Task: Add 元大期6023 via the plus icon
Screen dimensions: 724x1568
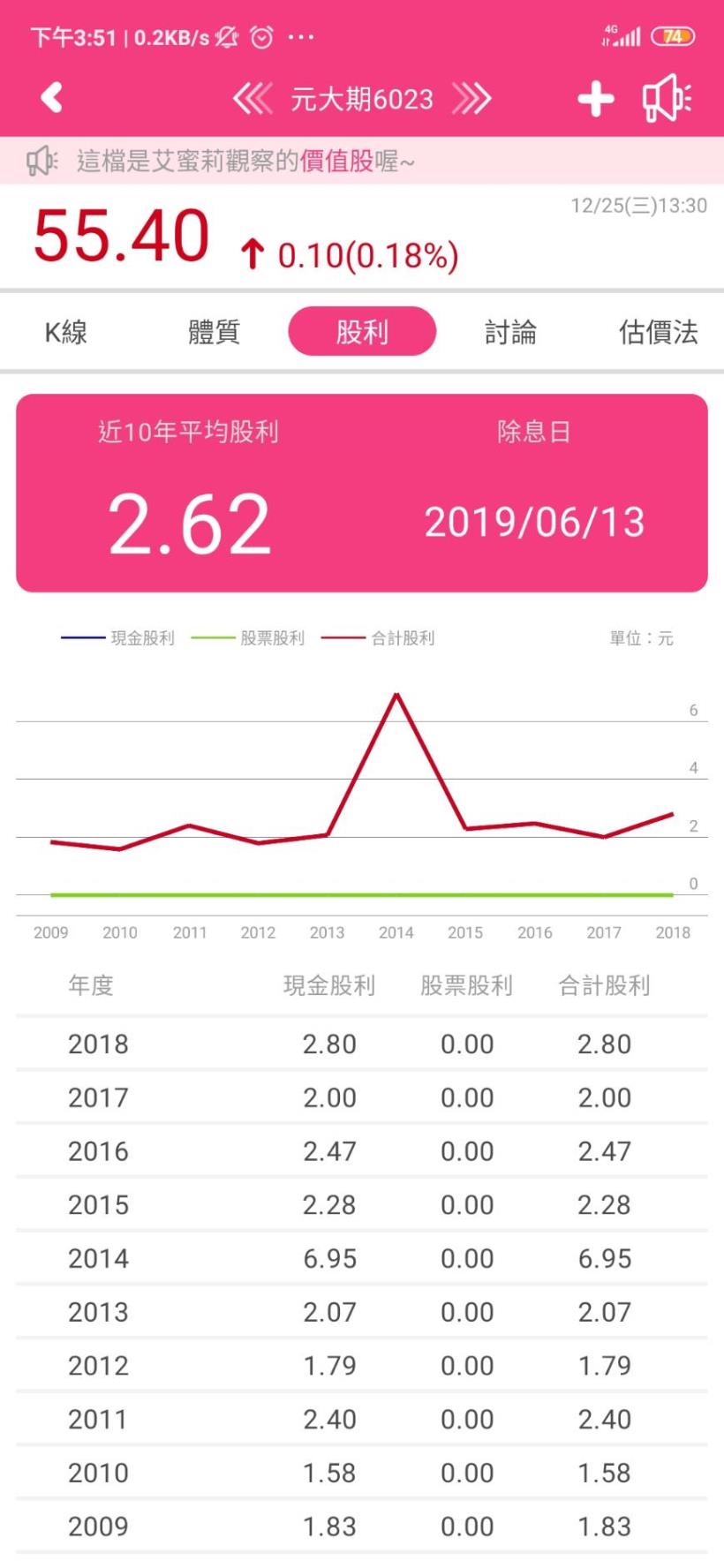Action: tap(596, 98)
